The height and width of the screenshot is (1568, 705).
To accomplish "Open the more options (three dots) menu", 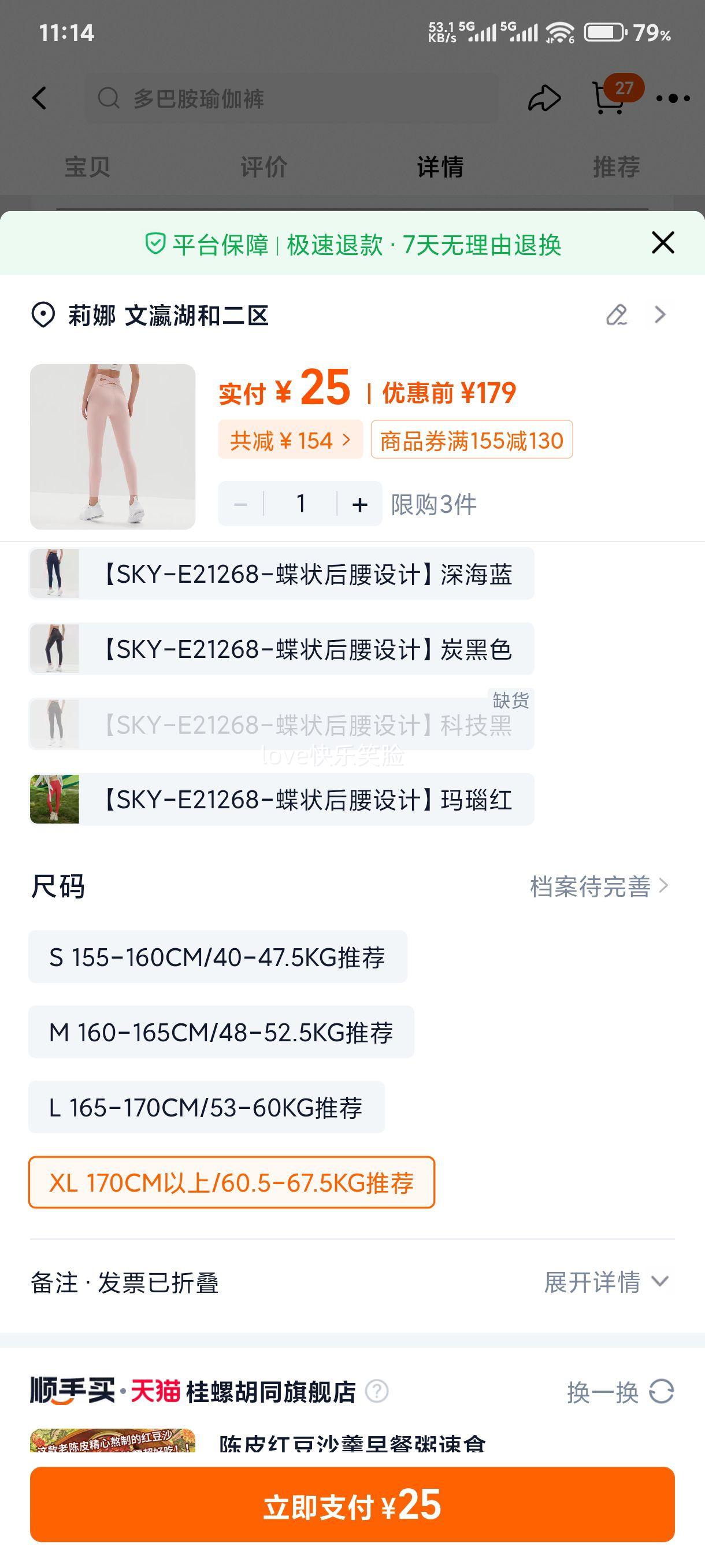I will click(671, 99).
